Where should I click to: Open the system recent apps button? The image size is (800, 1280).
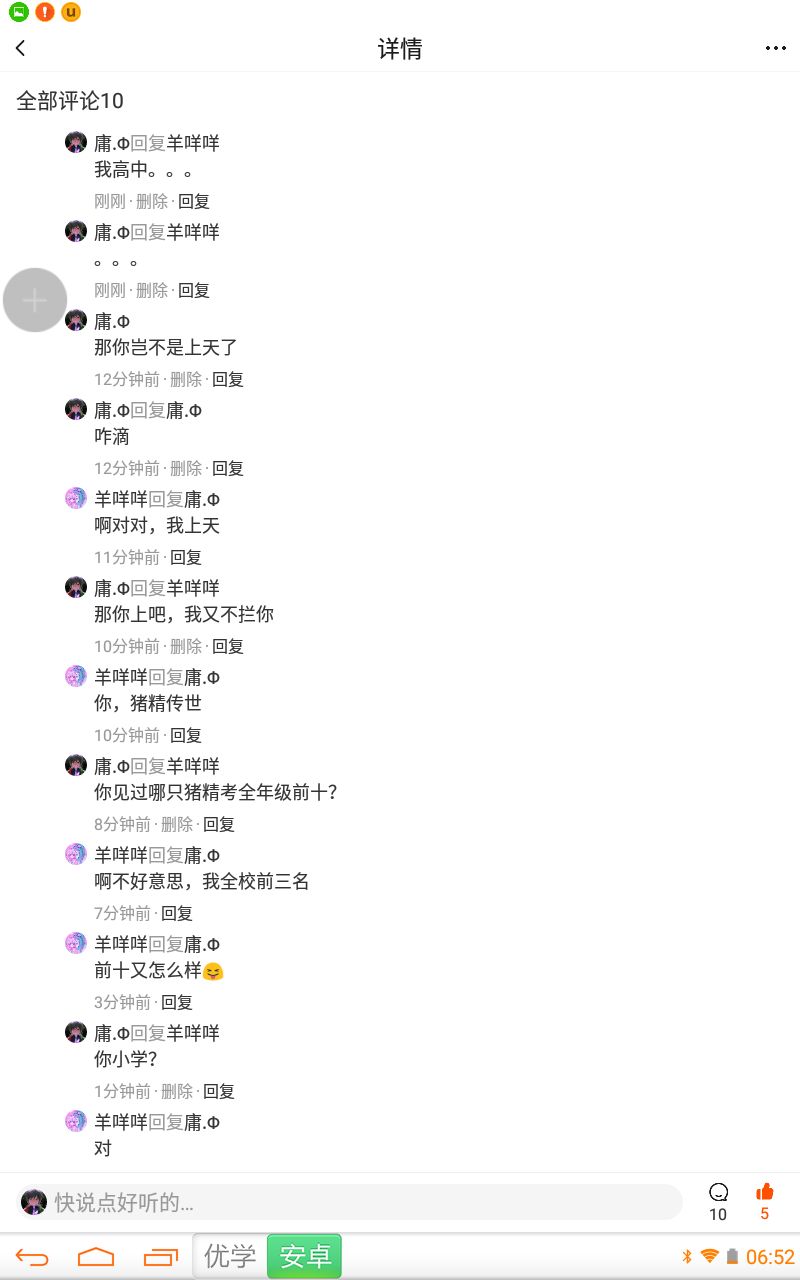click(160, 1257)
